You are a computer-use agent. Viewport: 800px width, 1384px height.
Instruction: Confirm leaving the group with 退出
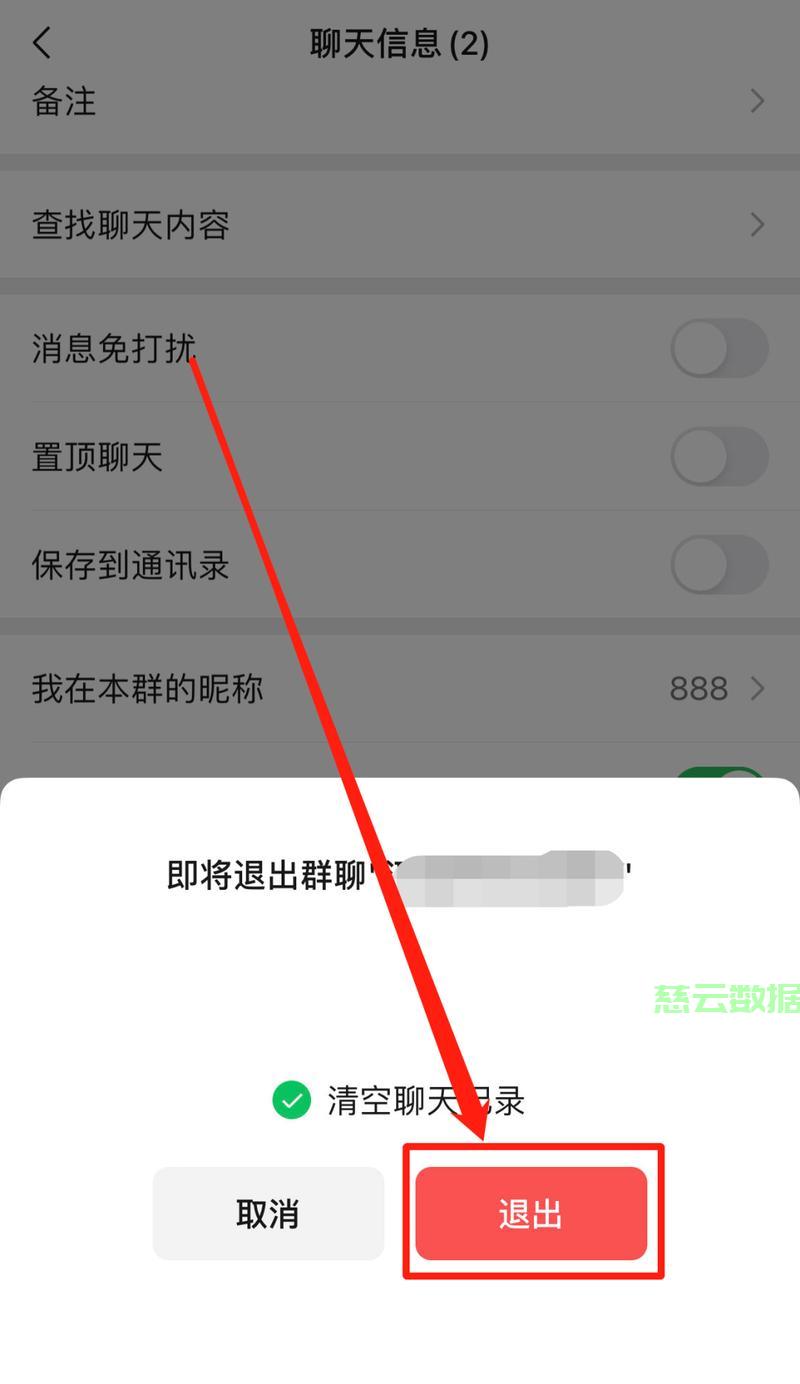click(x=531, y=1213)
